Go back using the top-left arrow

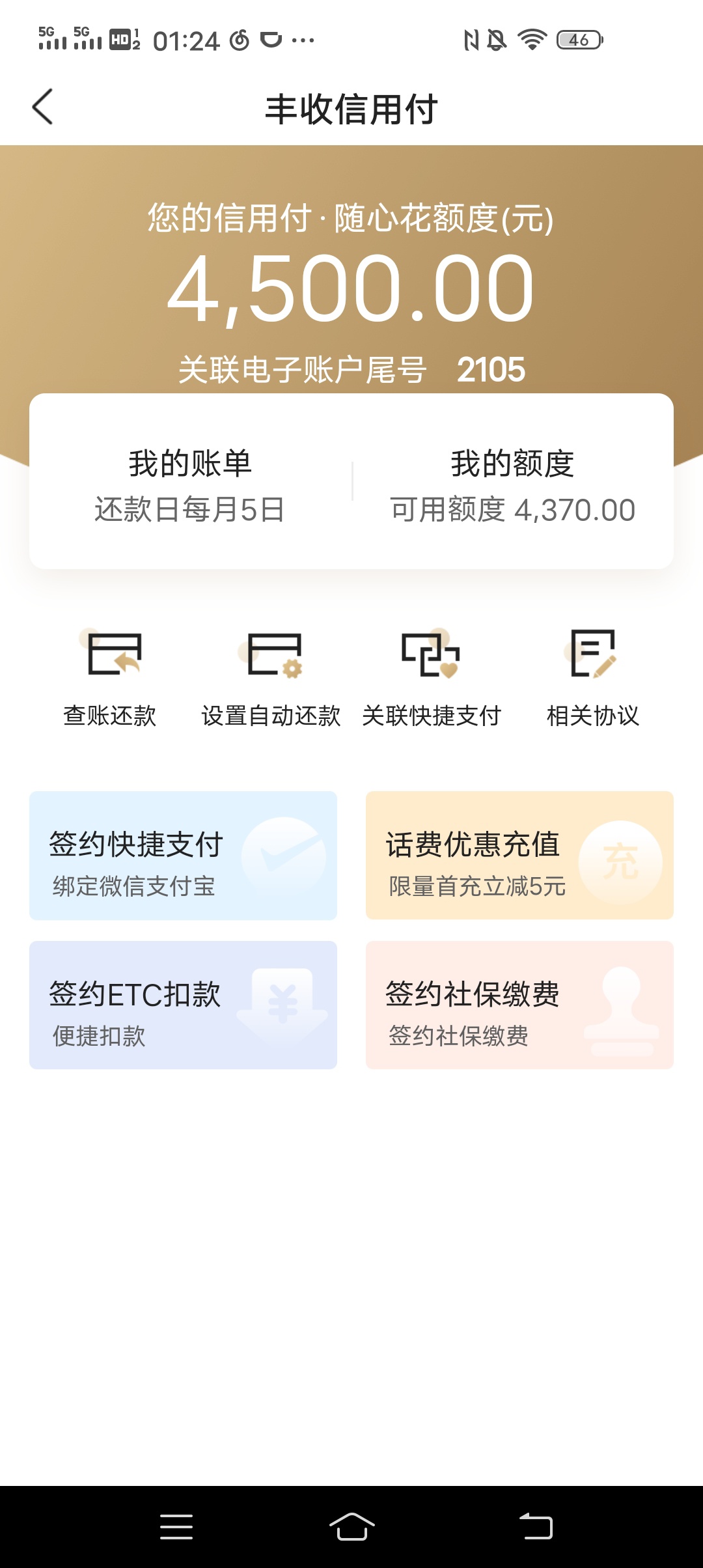pyautogui.click(x=42, y=107)
